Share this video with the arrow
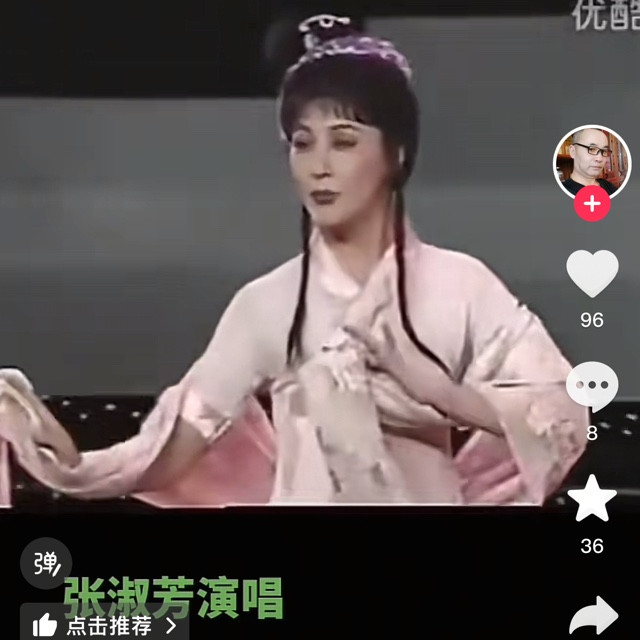This screenshot has height=640, width=640. tap(592, 617)
